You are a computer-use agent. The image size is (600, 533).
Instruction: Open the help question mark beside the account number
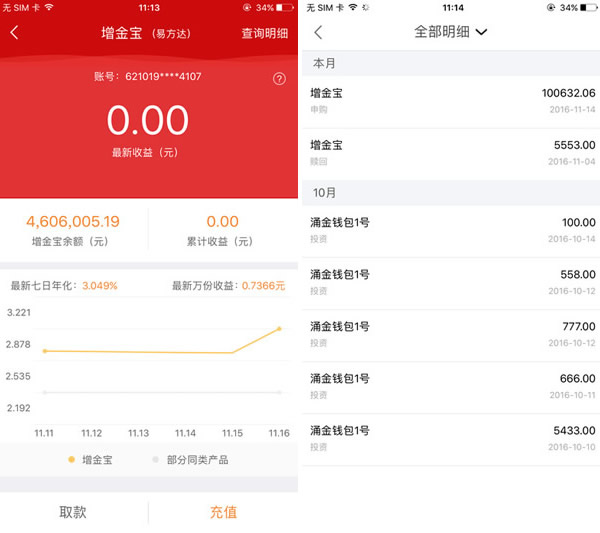279,79
